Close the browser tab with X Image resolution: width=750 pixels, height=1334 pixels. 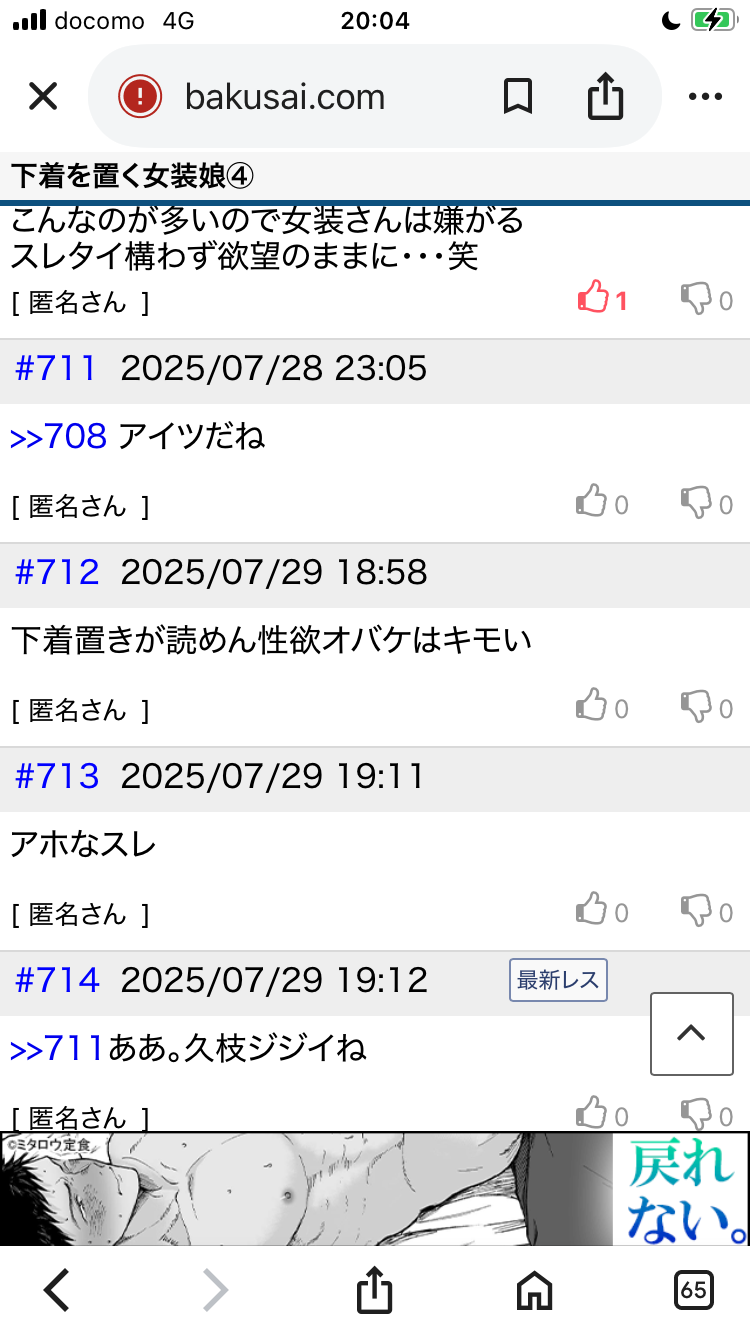pos(43,97)
